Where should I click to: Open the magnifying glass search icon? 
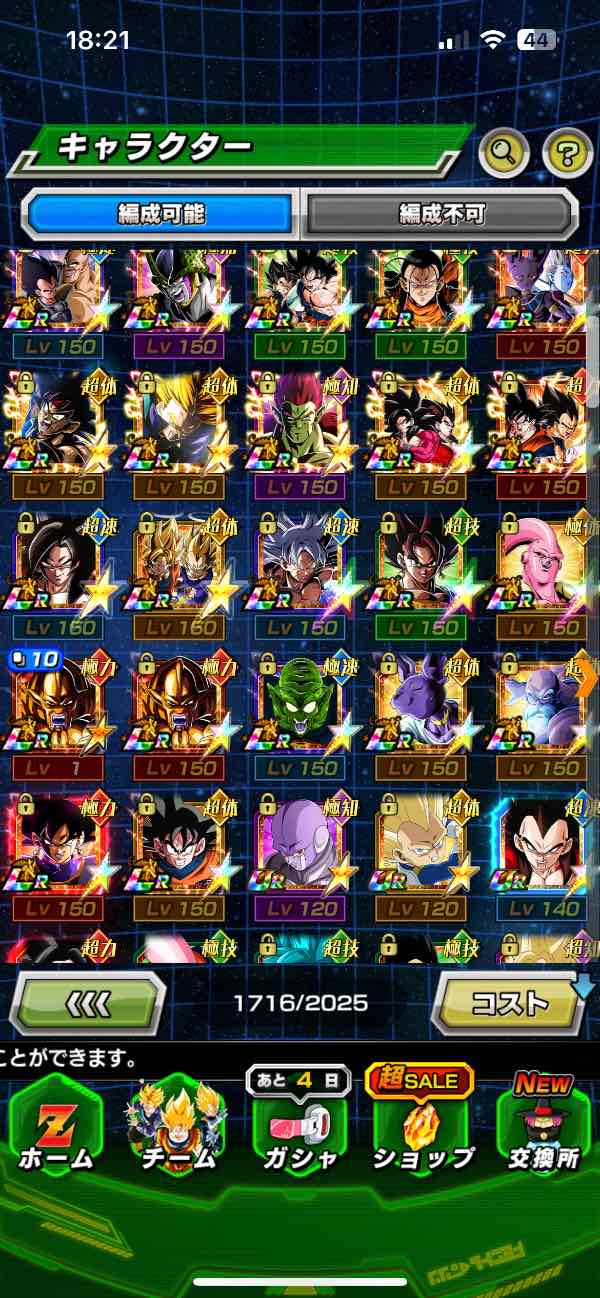coord(504,153)
